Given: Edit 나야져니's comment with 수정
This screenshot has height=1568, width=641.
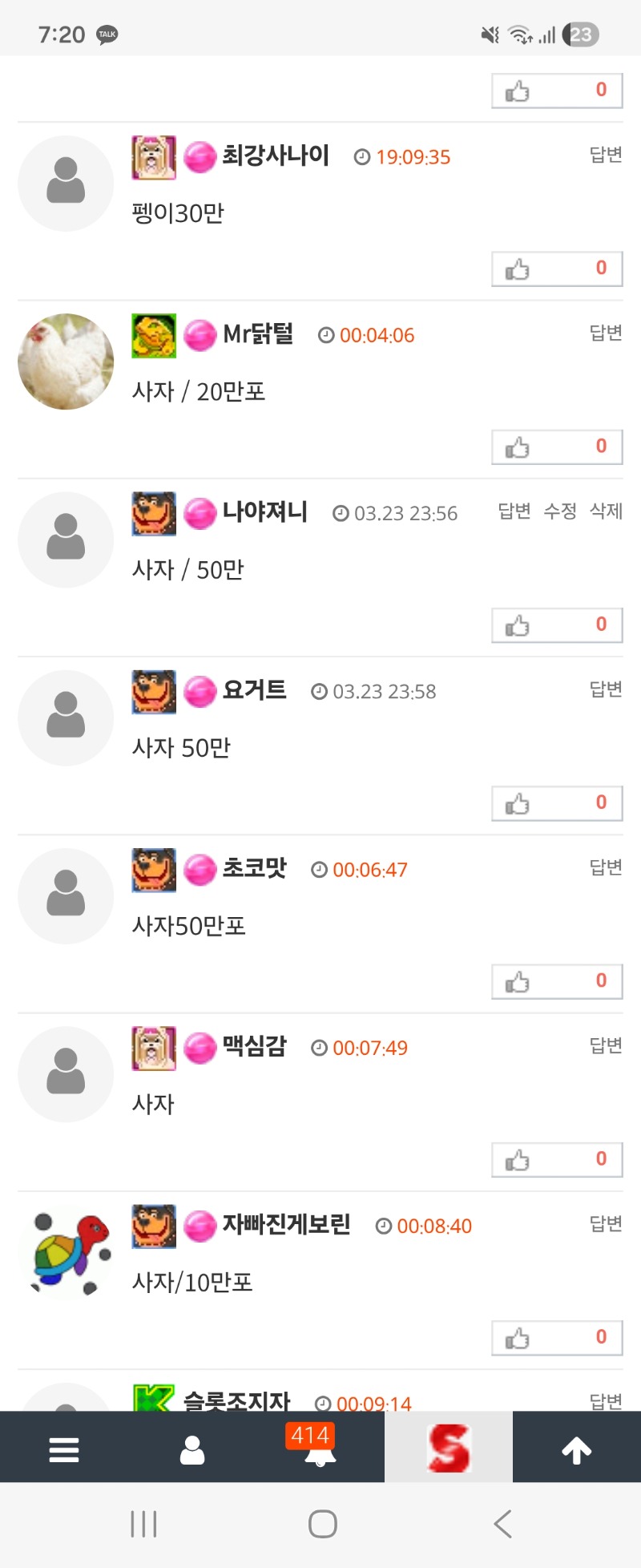Looking at the screenshot, I should point(559,511).
